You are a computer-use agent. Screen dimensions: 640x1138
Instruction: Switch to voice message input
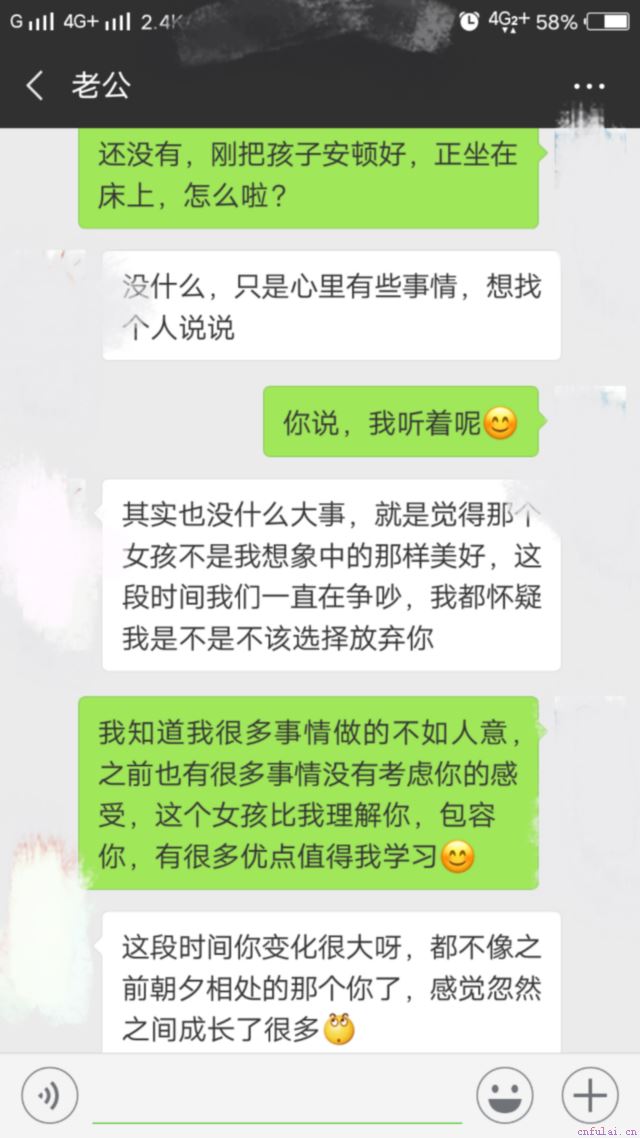(x=49, y=1097)
